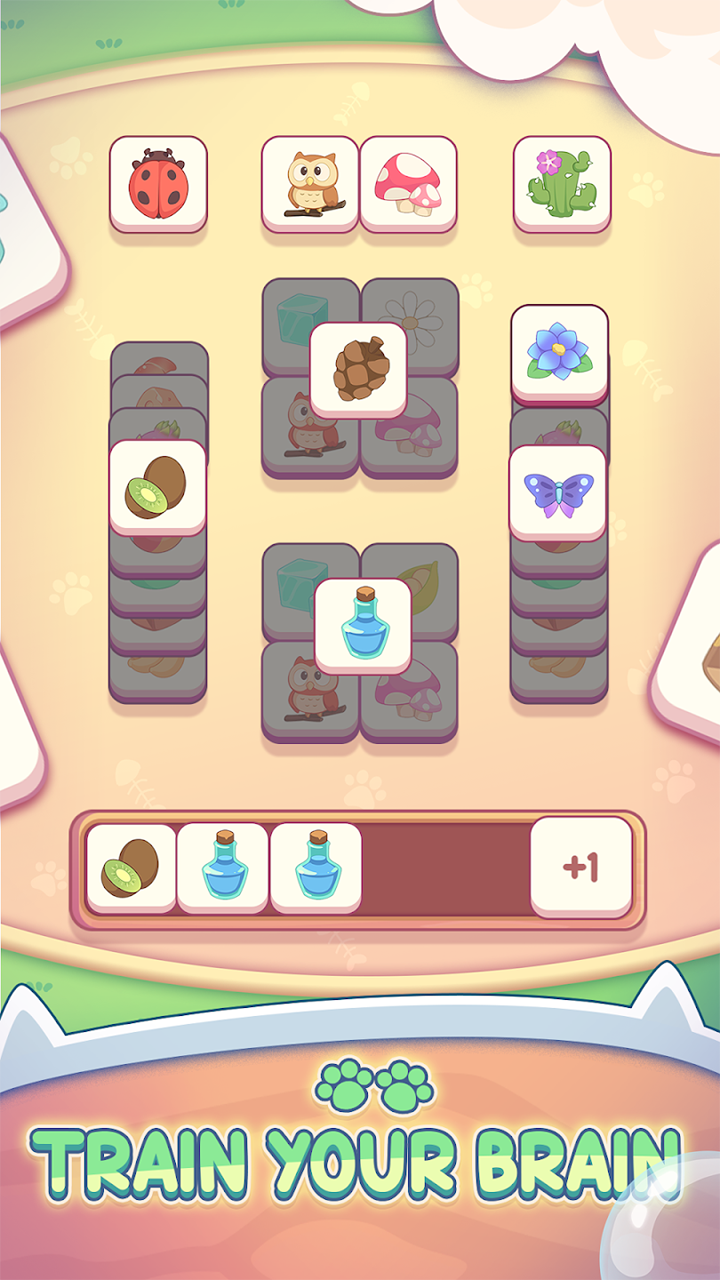Tap the TRAIN YOUR BRAIN banner text
Viewport: 720px width, 1280px height.
pyautogui.click(x=360, y=1152)
